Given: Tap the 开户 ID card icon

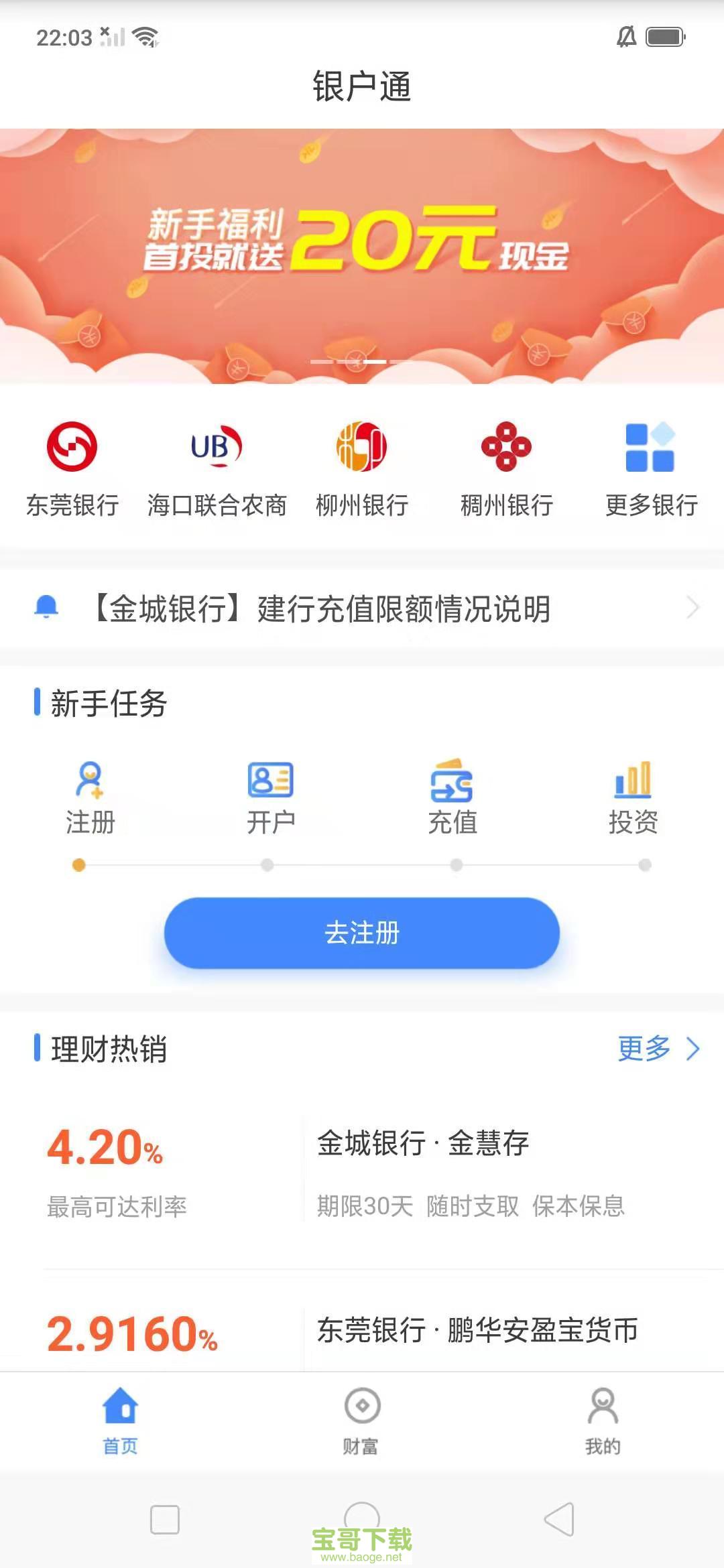Looking at the screenshot, I should click(269, 783).
